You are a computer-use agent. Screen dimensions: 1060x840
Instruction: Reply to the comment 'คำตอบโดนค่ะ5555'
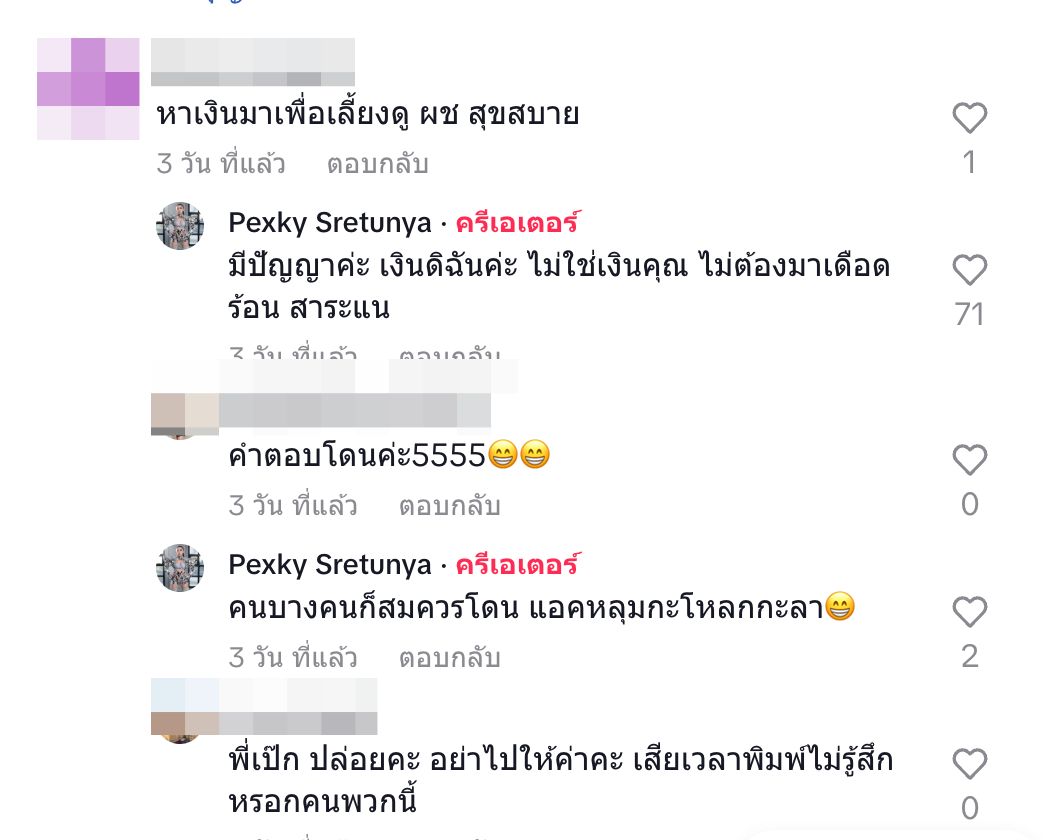(x=449, y=506)
